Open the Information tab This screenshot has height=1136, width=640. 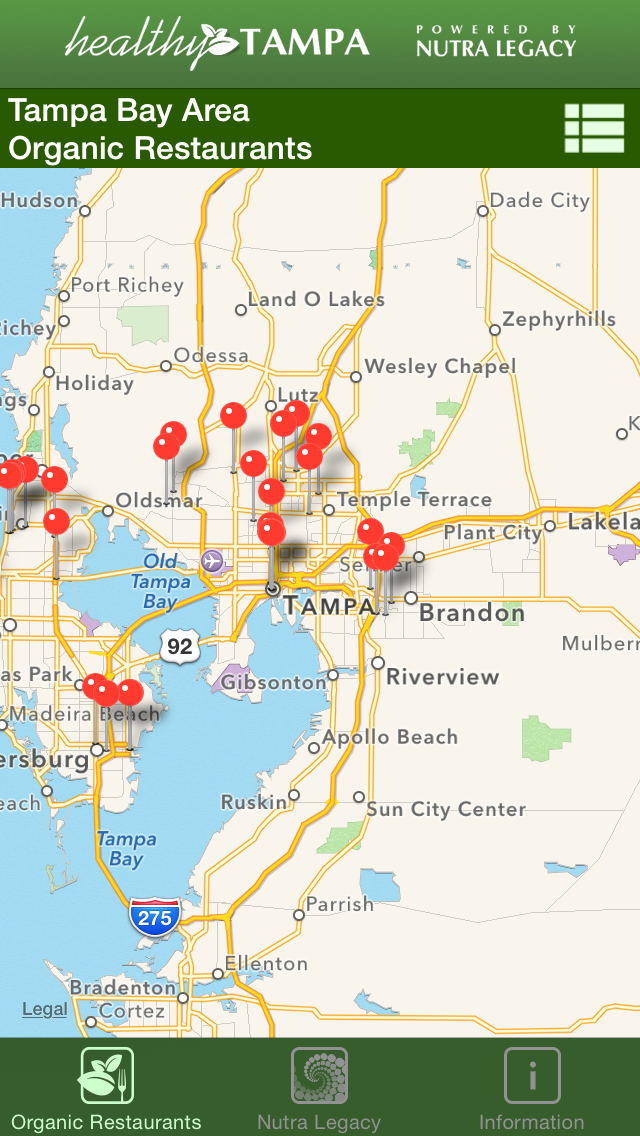point(531,1088)
